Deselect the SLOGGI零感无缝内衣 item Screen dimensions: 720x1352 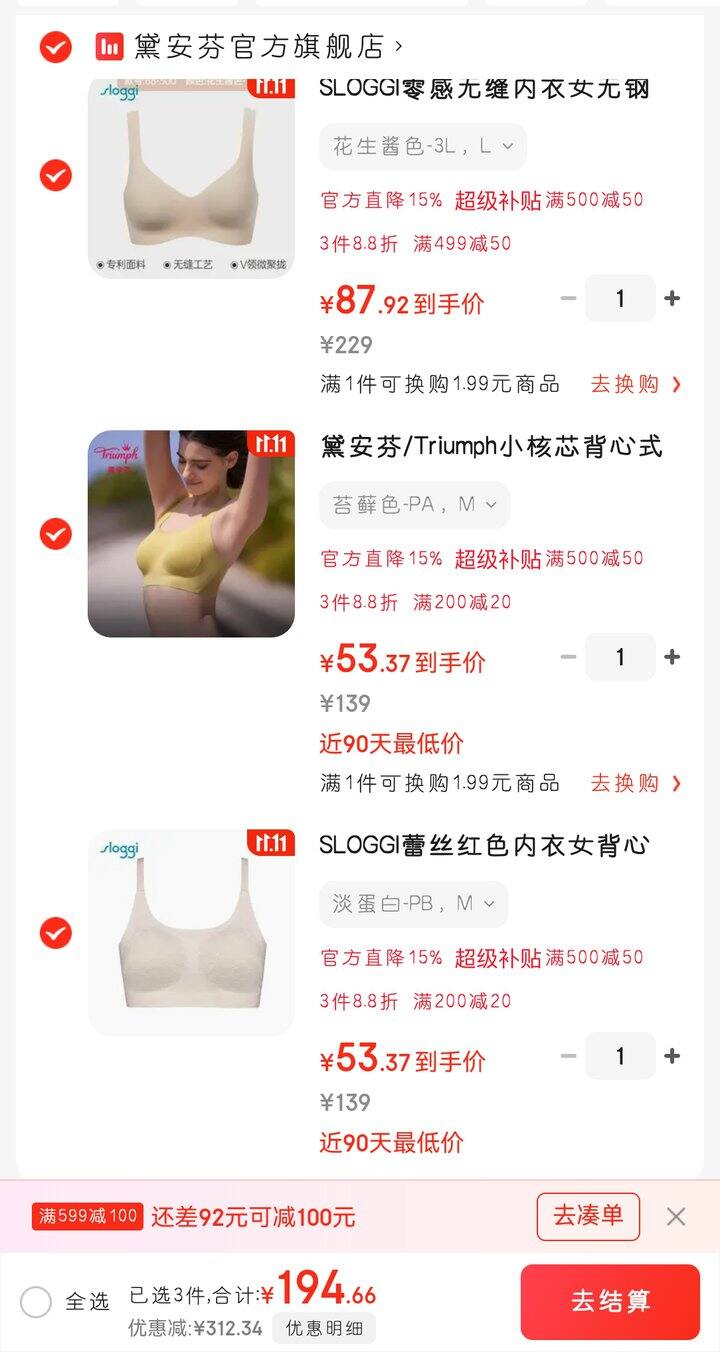click(x=55, y=176)
